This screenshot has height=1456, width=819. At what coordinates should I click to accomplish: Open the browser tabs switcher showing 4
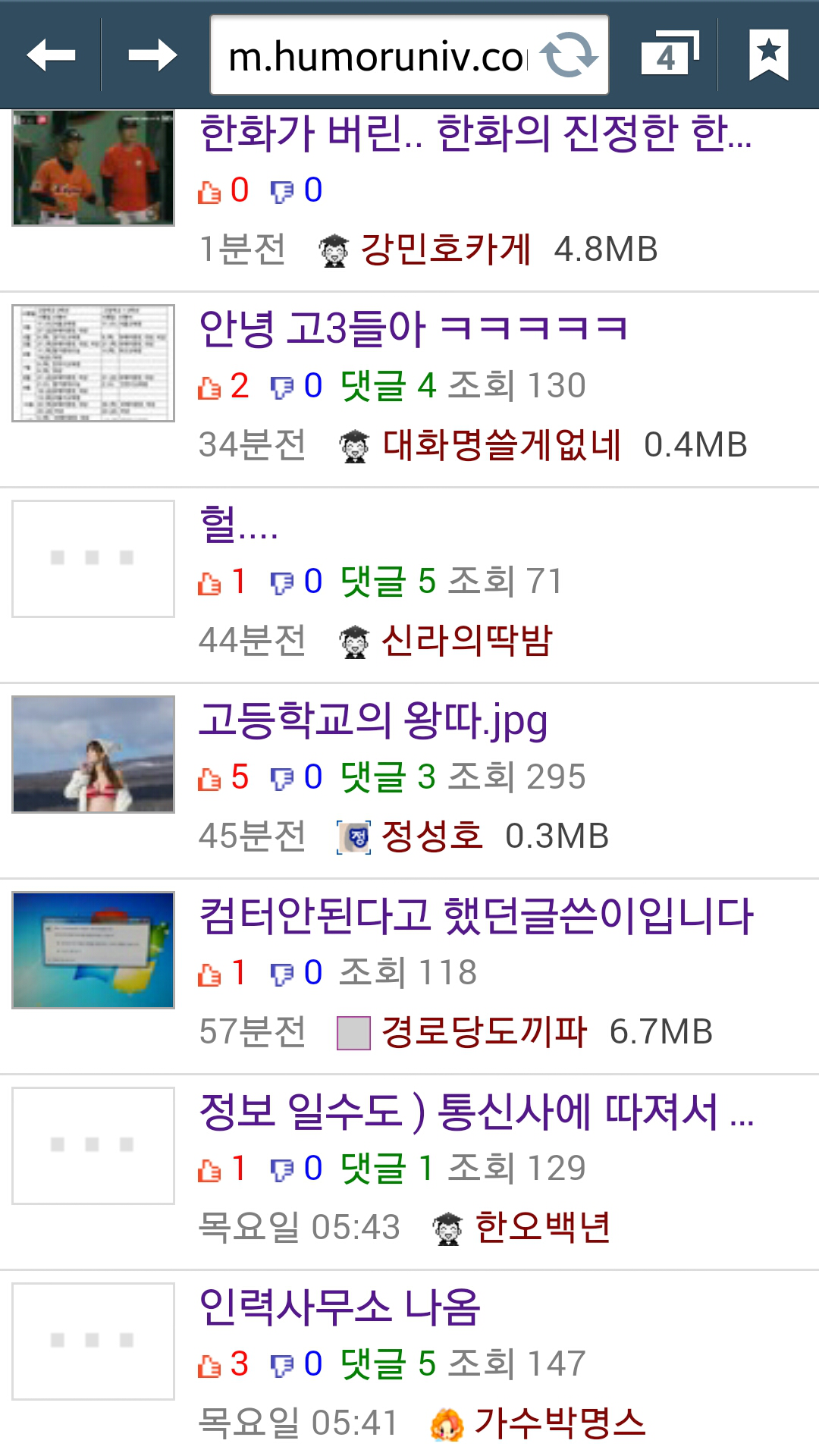click(x=670, y=55)
